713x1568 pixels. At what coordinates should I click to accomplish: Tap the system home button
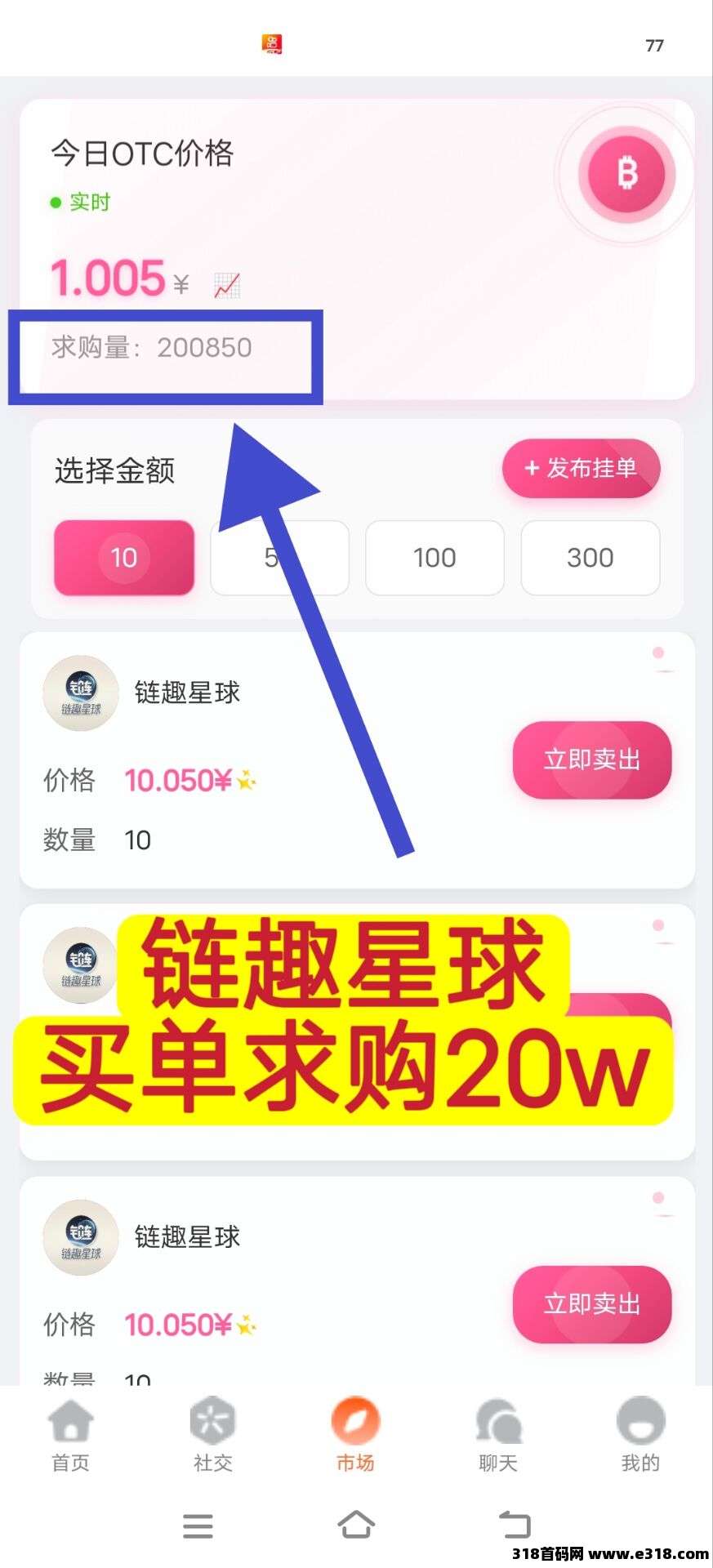pos(356,1524)
